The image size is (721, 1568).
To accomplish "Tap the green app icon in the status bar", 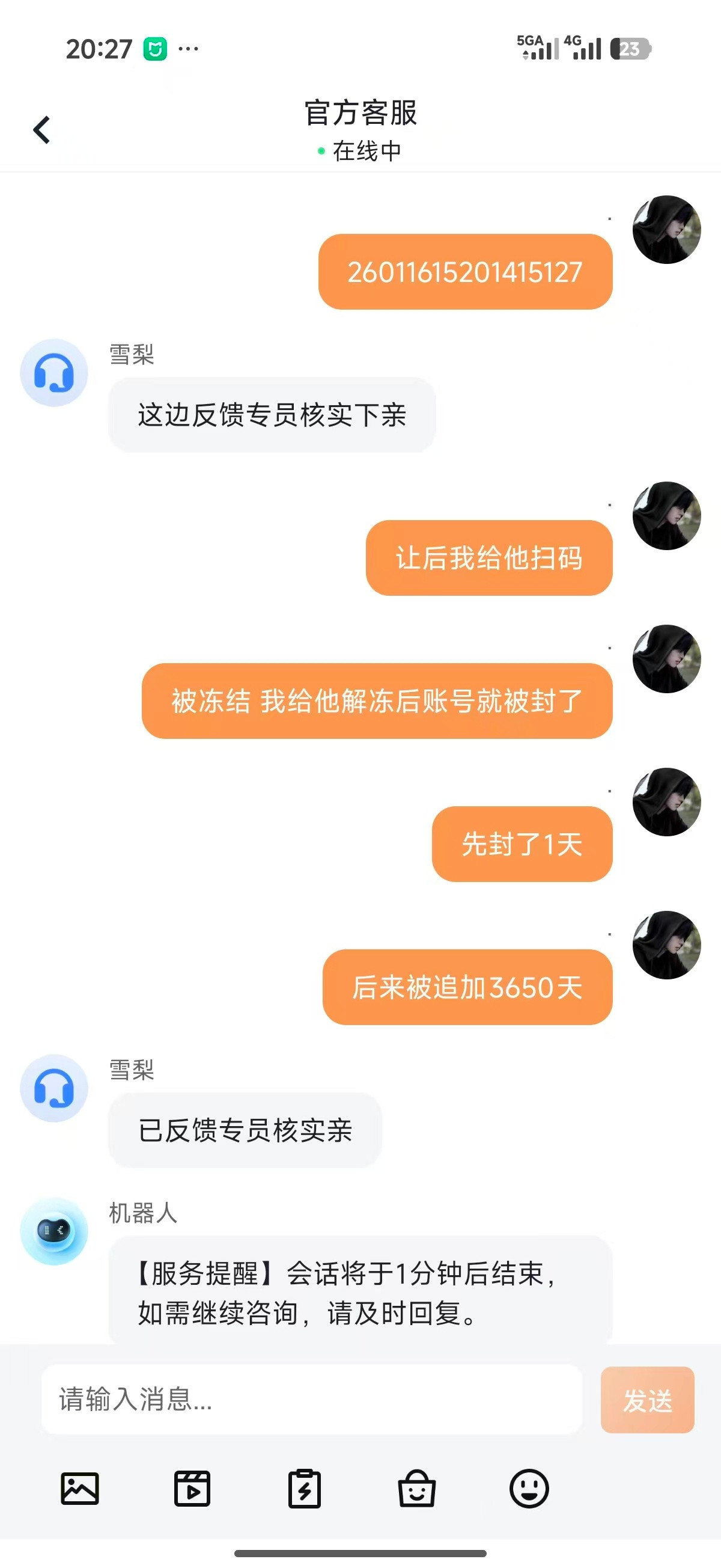I will (156, 47).
